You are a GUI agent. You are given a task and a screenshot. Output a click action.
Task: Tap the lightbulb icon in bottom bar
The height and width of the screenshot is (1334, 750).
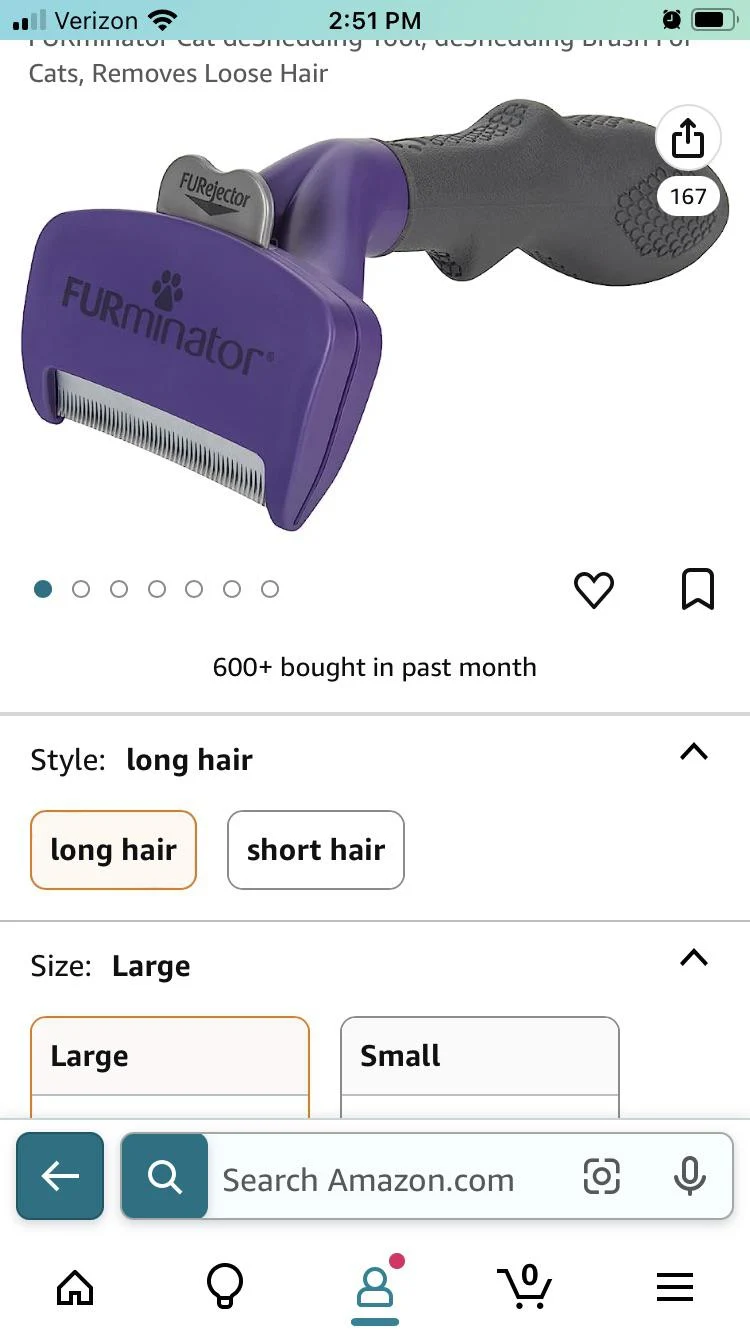click(x=225, y=1288)
